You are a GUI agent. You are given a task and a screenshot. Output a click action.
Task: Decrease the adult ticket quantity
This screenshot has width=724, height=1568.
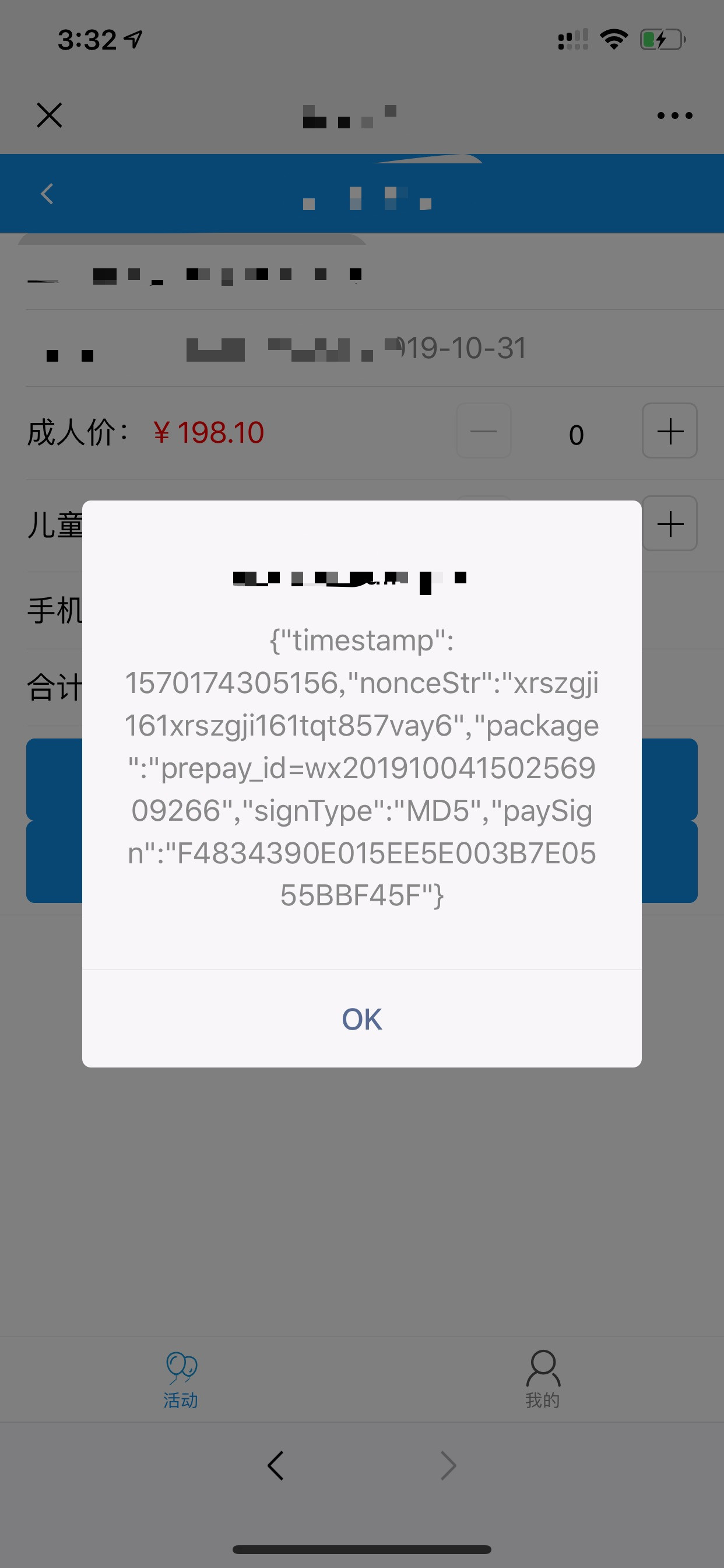[x=483, y=431]
